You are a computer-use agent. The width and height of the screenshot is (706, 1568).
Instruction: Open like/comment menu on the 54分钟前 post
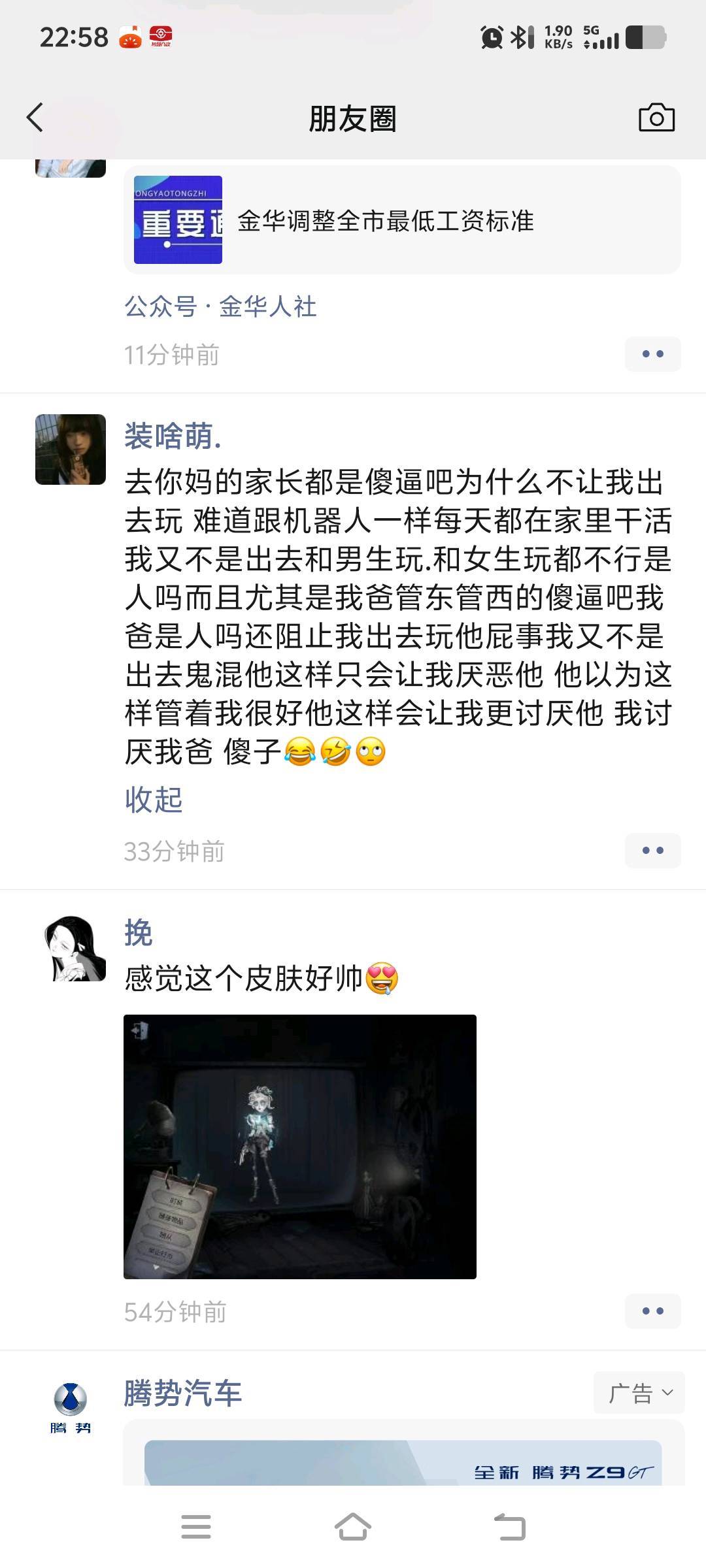pyautogui.click(x=652, y=1311)
